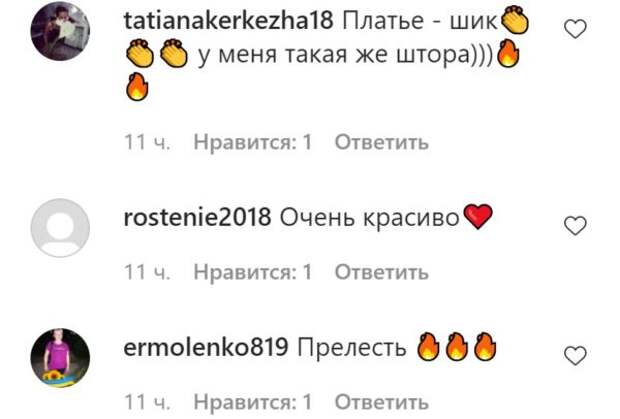Open ermolenko819's profile photo
The width and height of the screenshot is (620, 419).
(61, 357)
